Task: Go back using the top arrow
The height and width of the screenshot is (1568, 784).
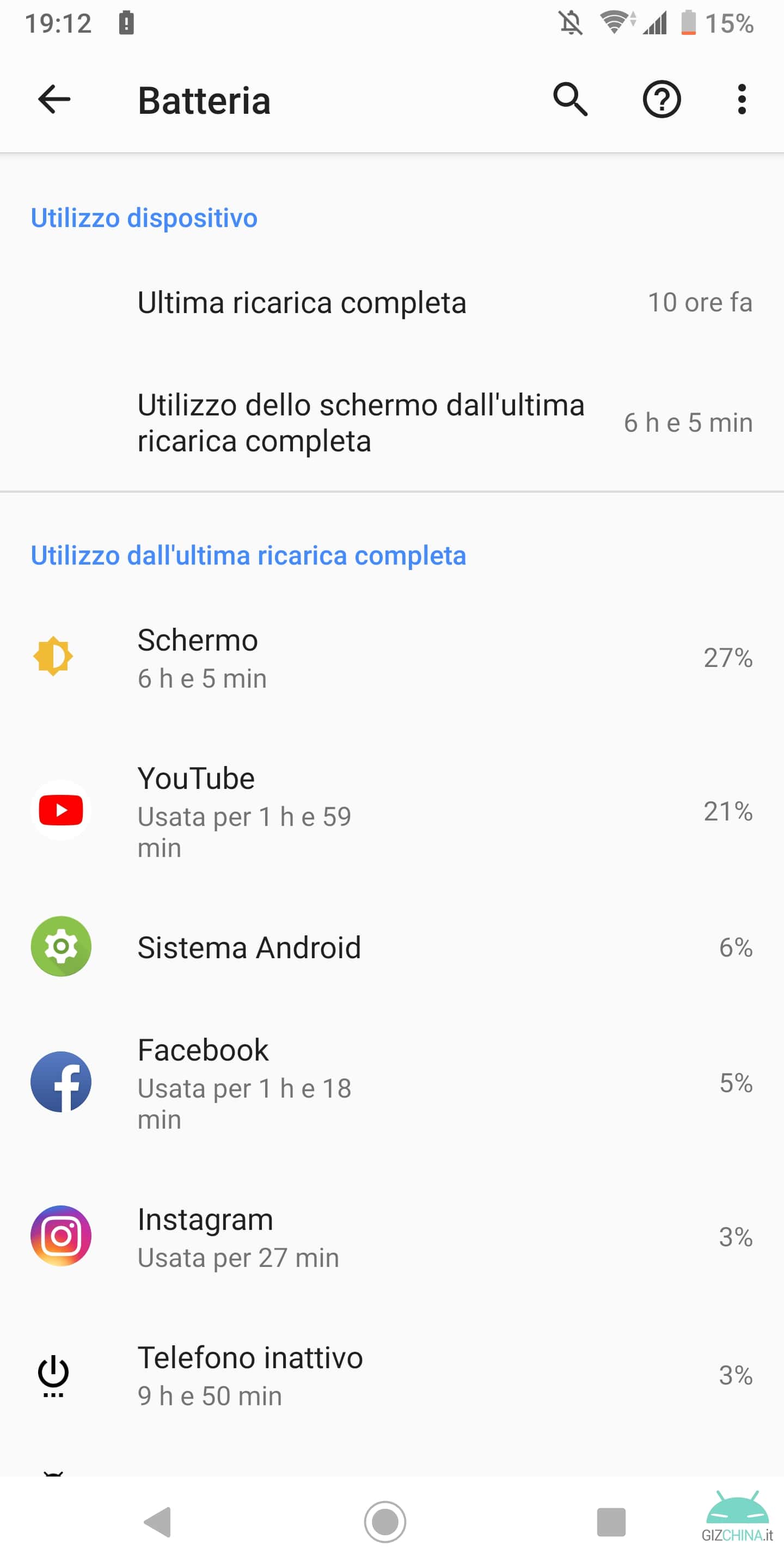Action: tap(54, 100)
